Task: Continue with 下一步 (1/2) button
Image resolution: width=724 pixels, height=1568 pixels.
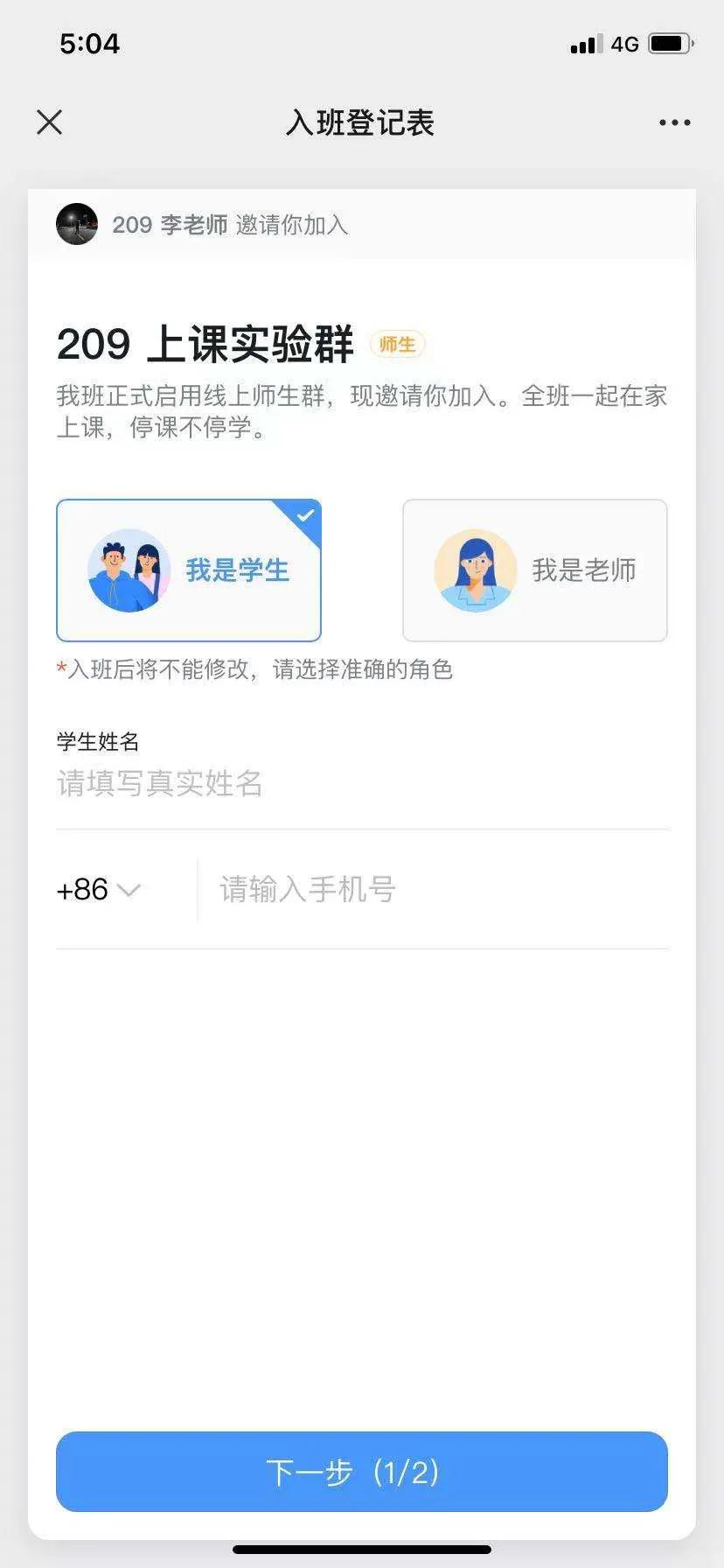Action: (362, 1472)
